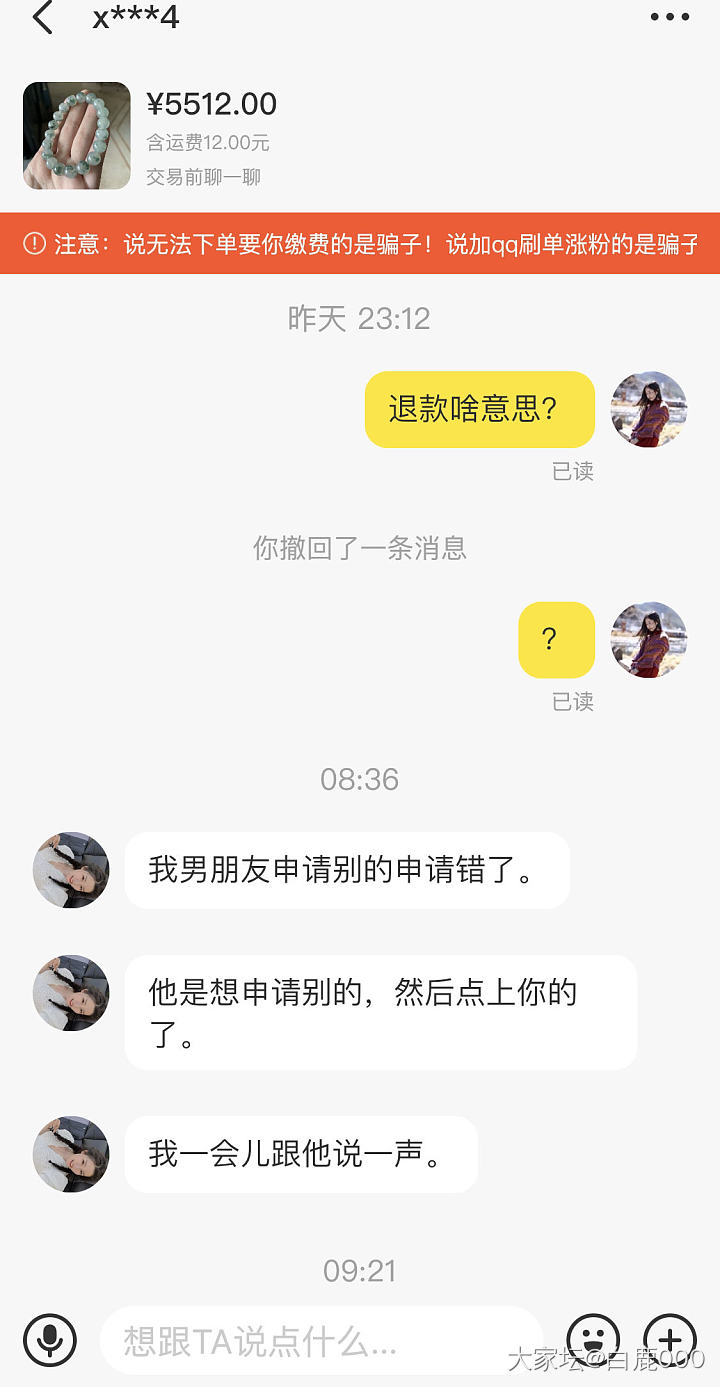View the seller's avatar profile

pos(71,870)
